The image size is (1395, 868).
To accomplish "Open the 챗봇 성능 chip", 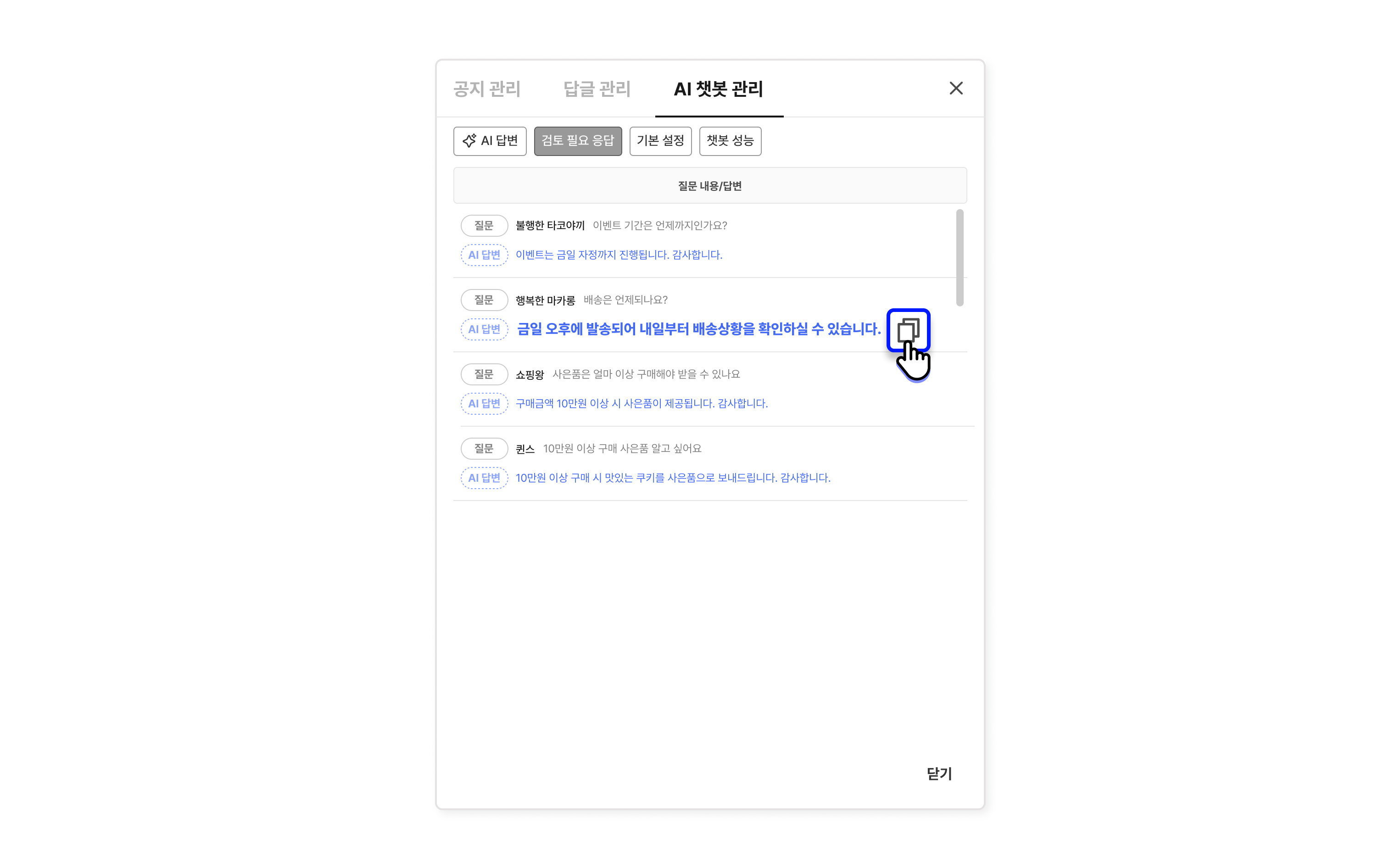I will 730,141.
